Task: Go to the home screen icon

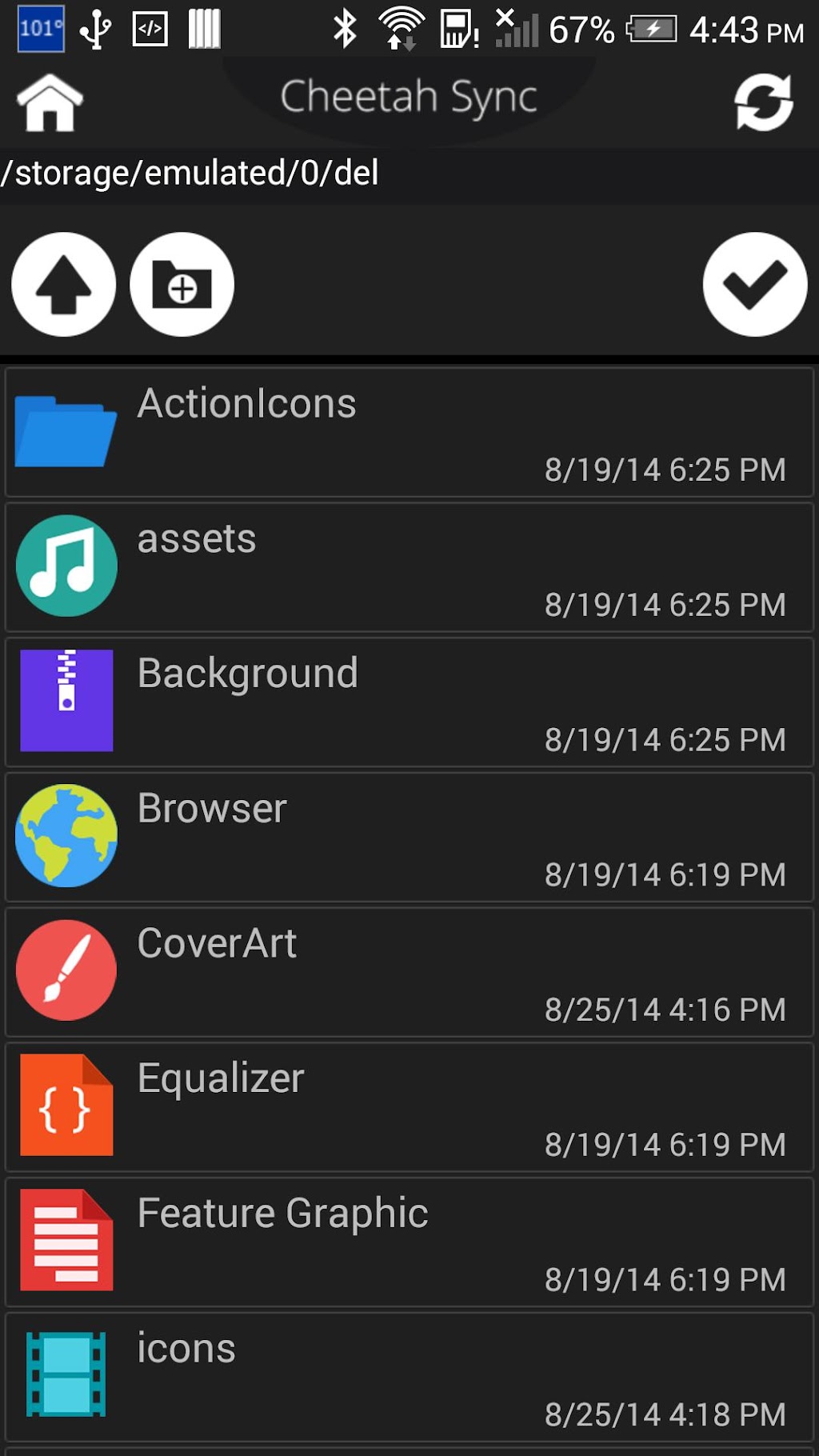Action: (x=50, y=102)
